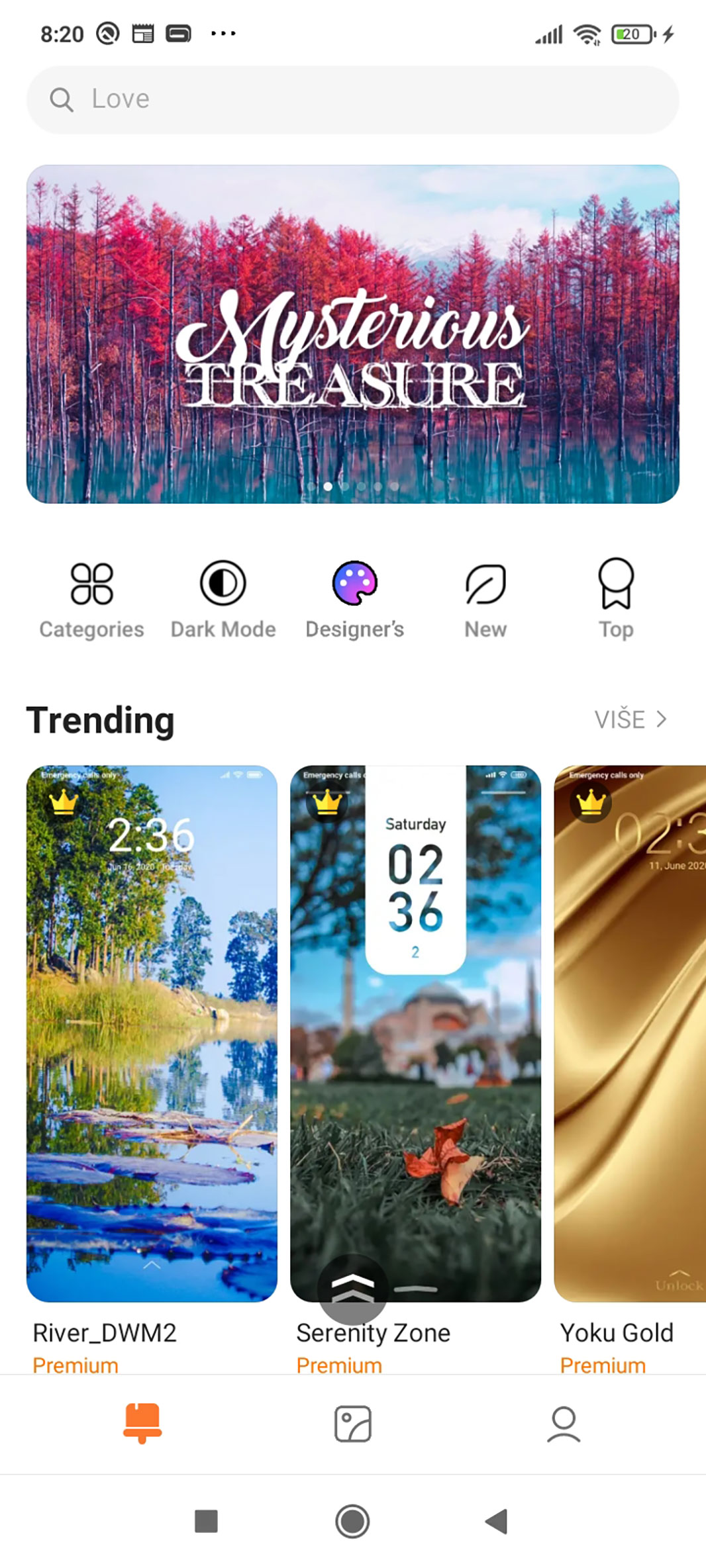The height and width of the screenshot is (1568, 706).
Task: Open the search box showing Love
Action: point(352,99)
